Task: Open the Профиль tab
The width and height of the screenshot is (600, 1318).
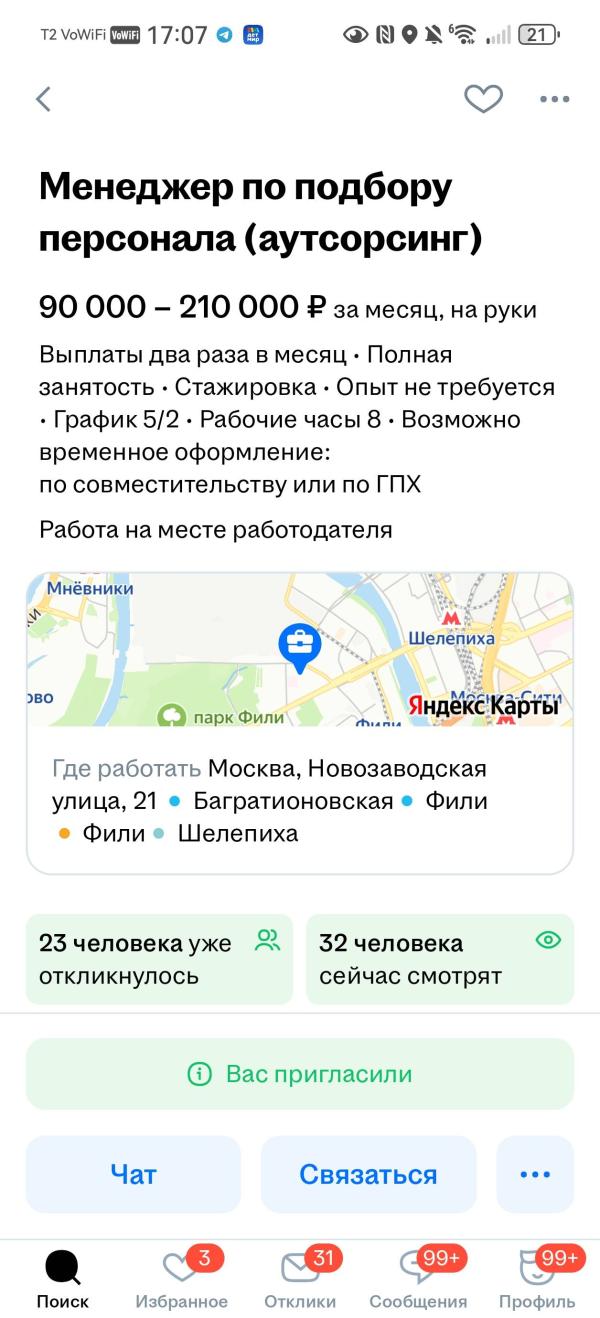Action: click(x=537, y=1280)
